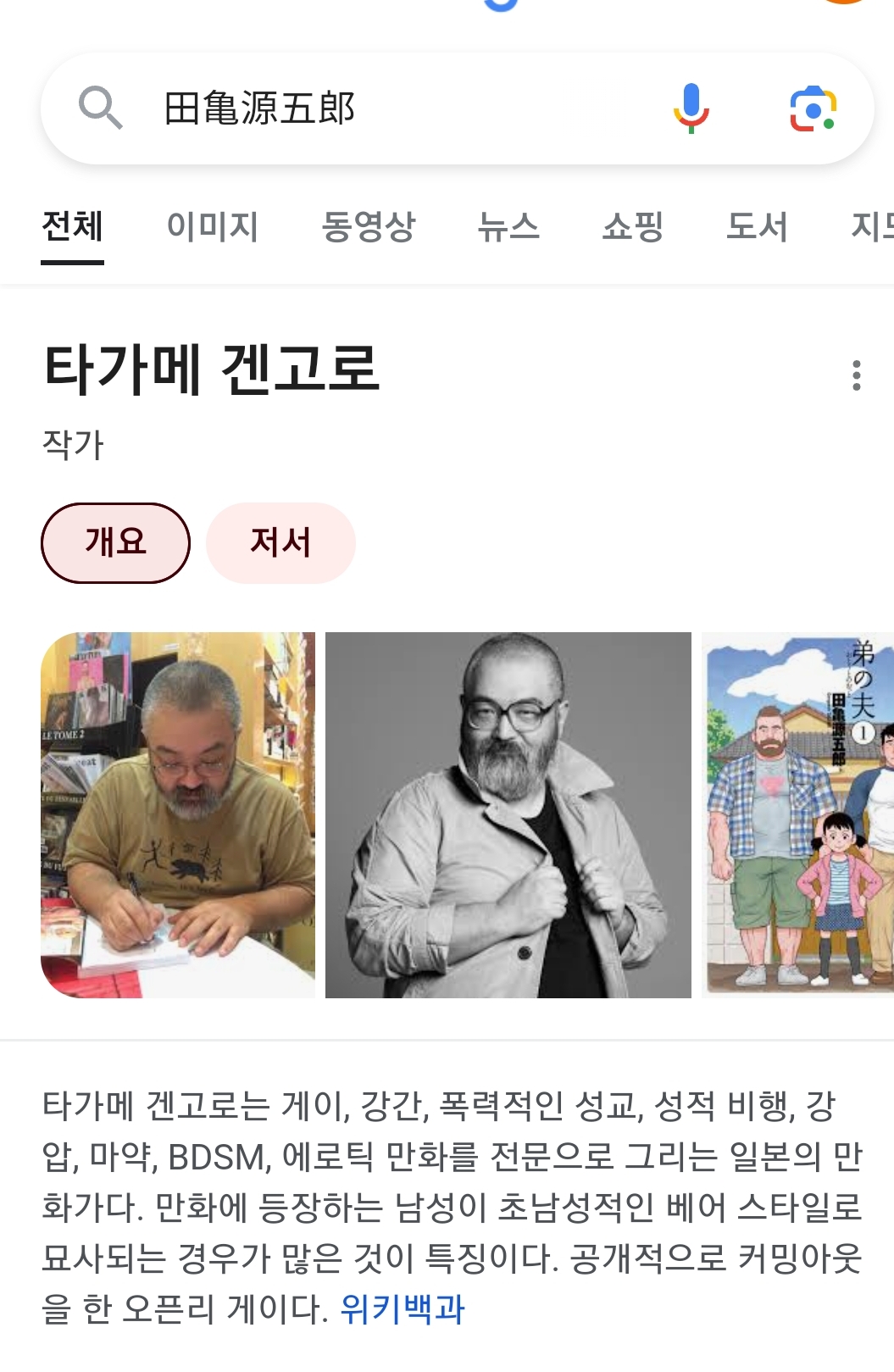
Task: Open the photo of author signing books
Action: click(178, 814)
